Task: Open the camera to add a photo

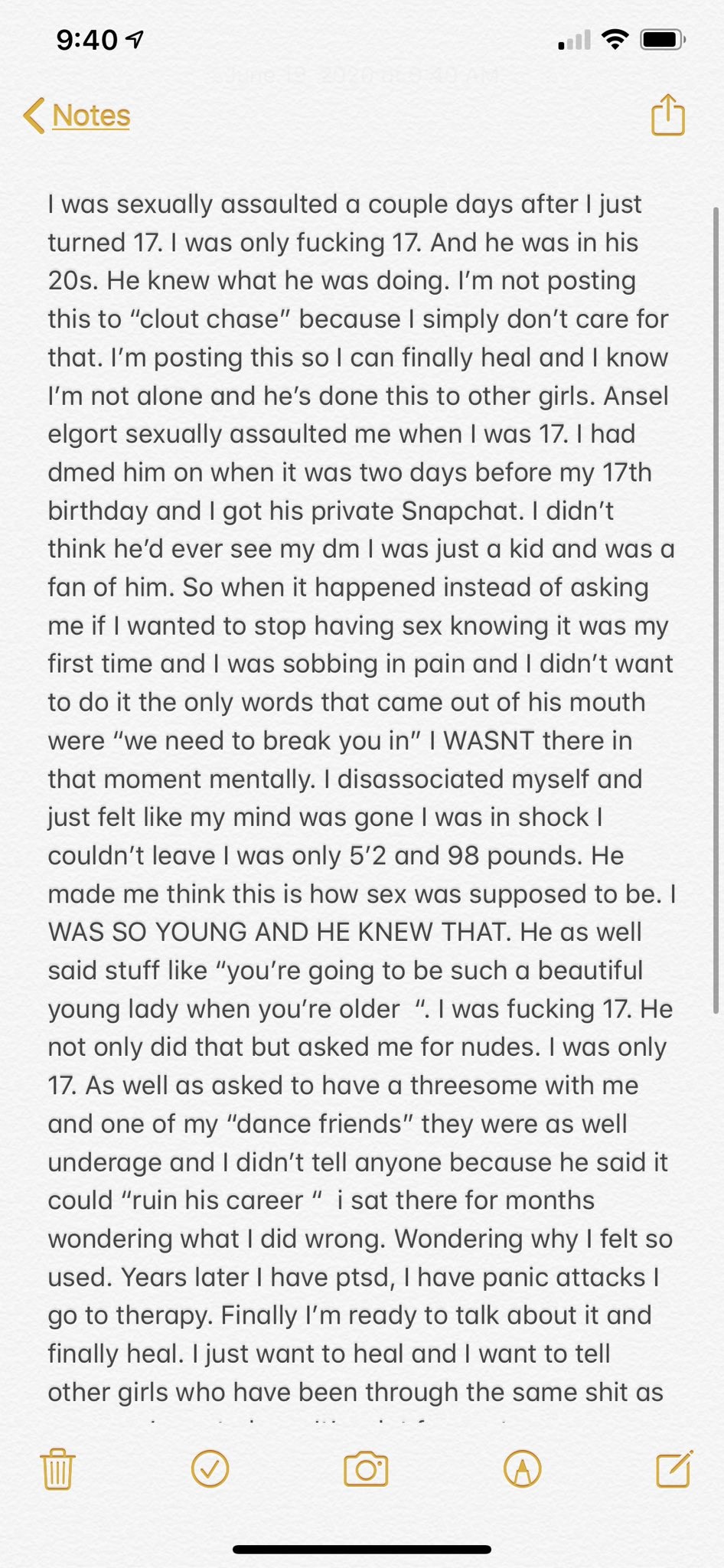Action: (366, 1468)
